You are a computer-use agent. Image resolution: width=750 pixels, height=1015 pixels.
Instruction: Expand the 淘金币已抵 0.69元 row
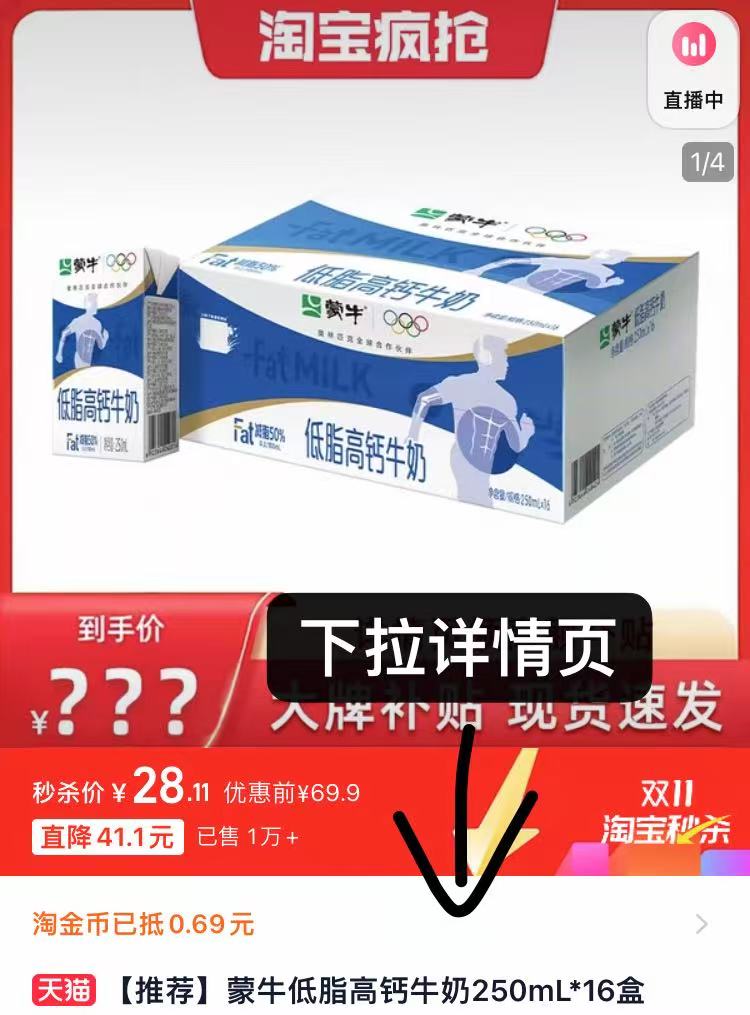coord(700,924)
